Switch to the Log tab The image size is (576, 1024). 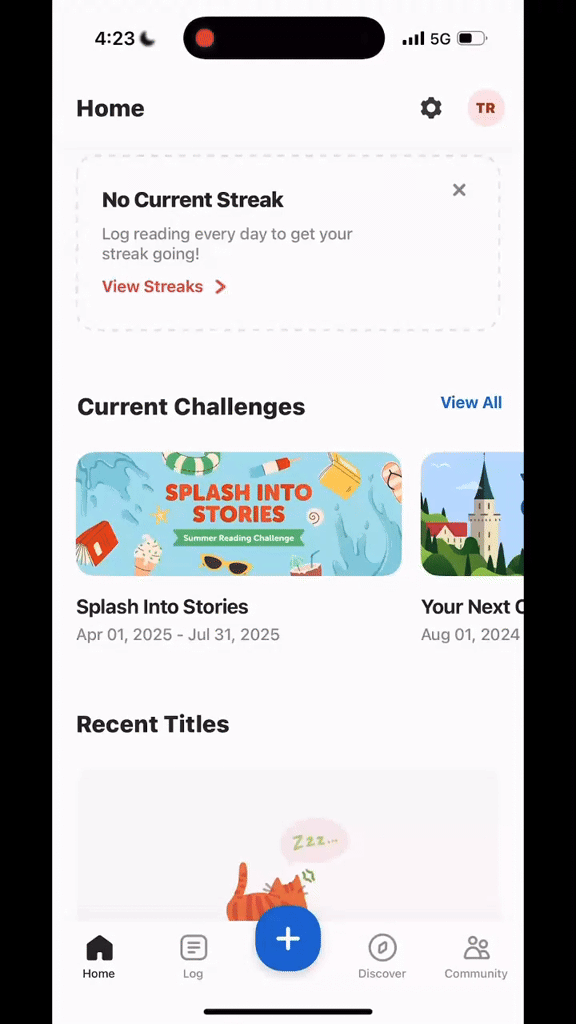click(193, 957)
